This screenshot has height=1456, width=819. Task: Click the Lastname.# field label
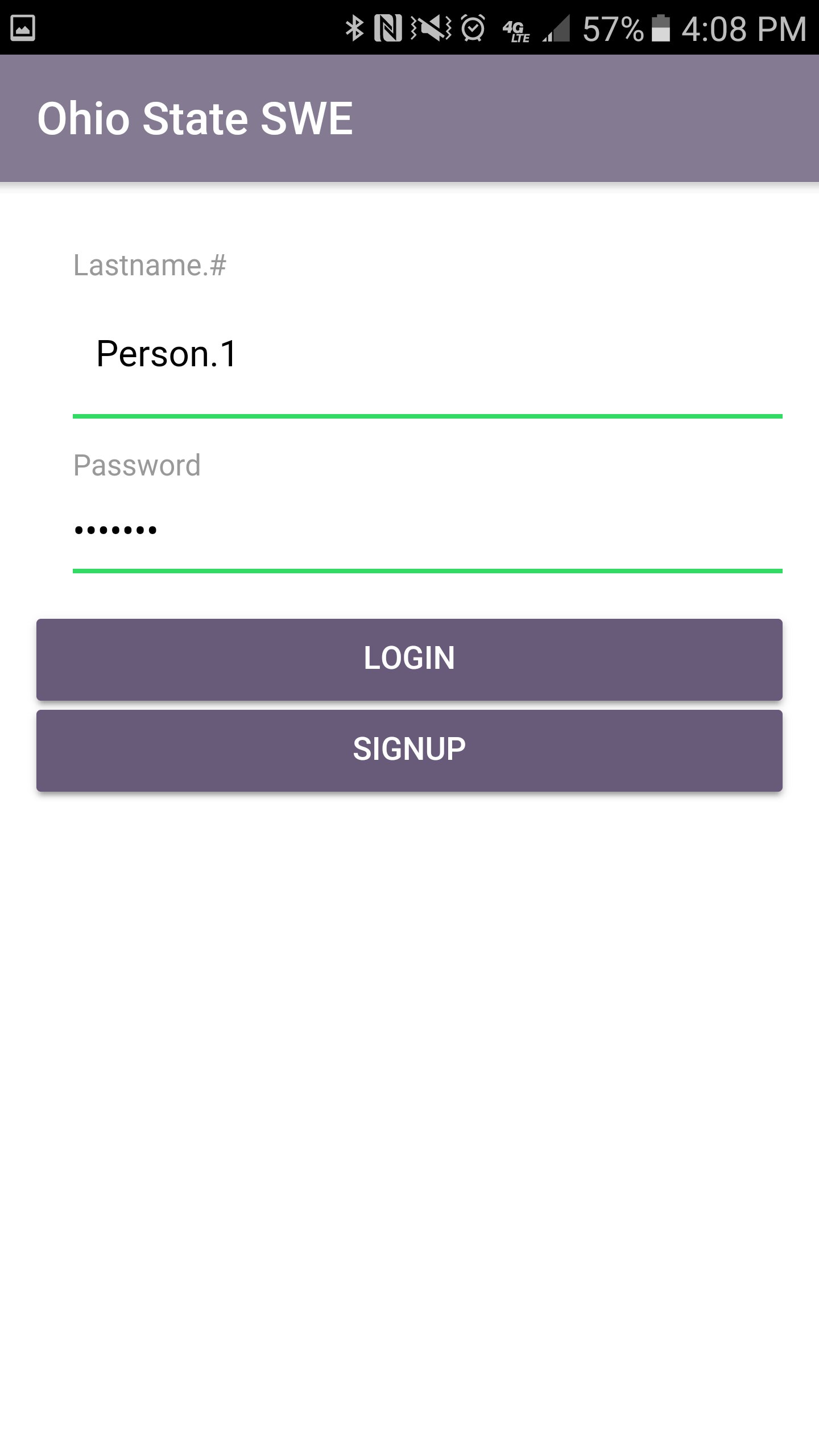(x=149, y=263)
